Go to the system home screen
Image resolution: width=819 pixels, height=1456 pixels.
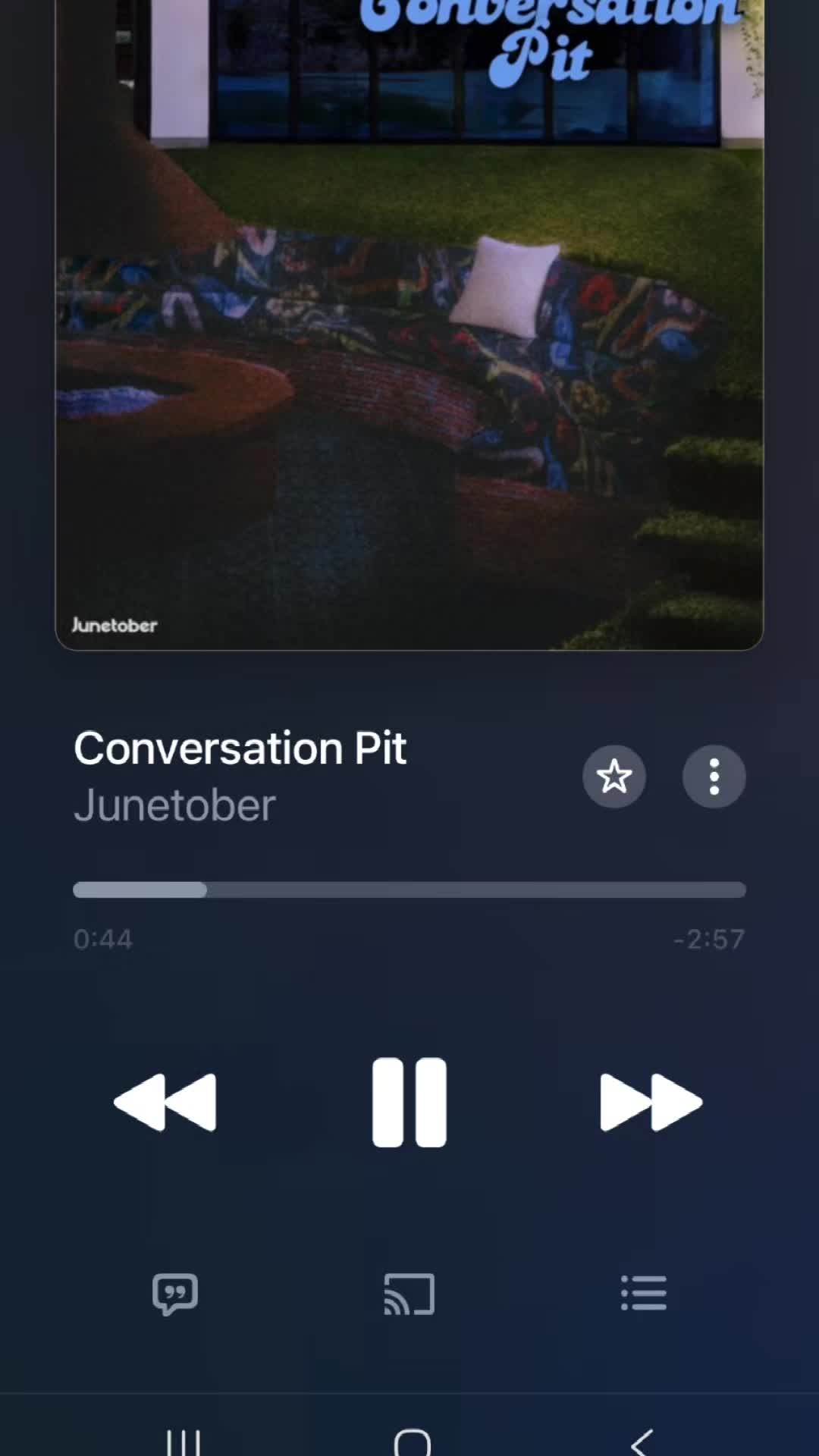[x=412, y=1442]
